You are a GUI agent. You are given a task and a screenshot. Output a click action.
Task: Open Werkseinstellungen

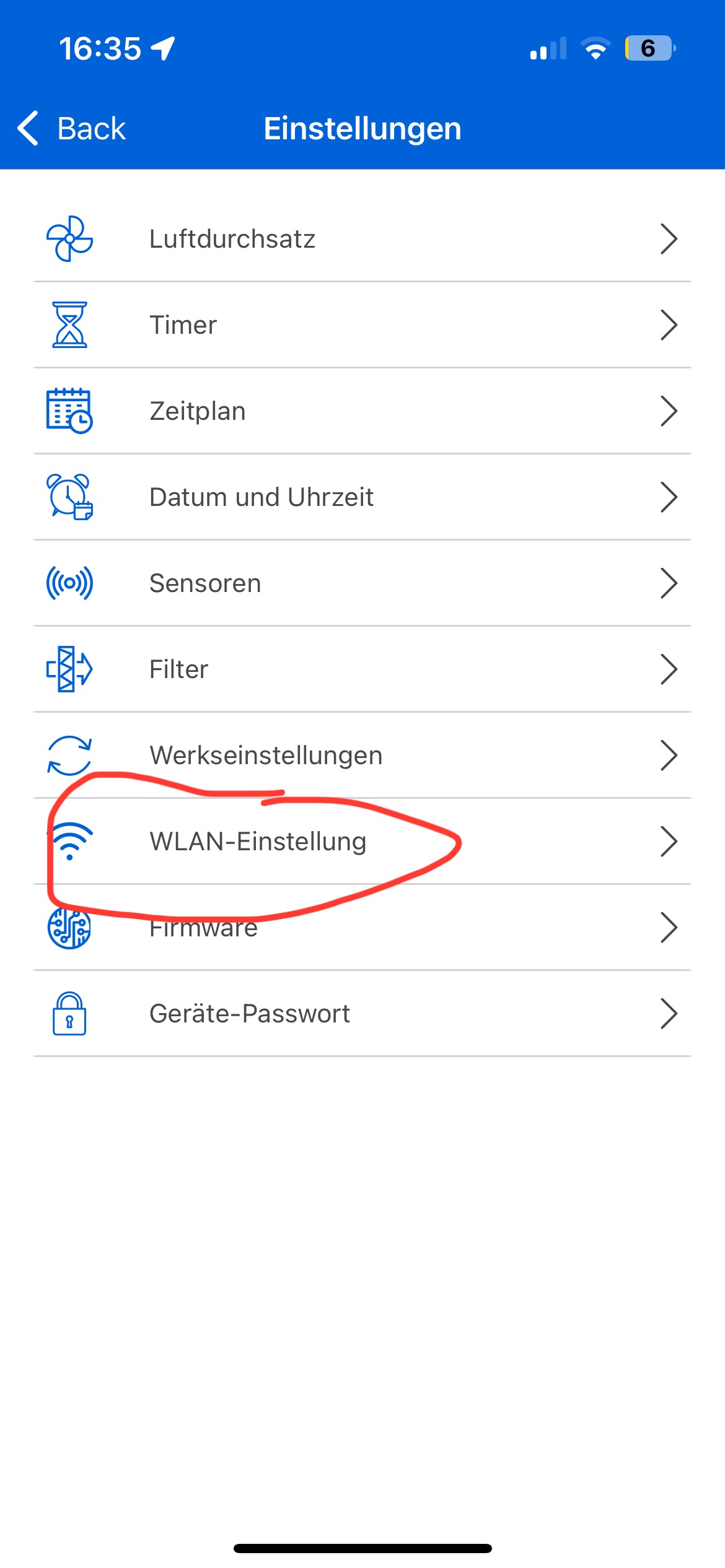coord(362,756)
